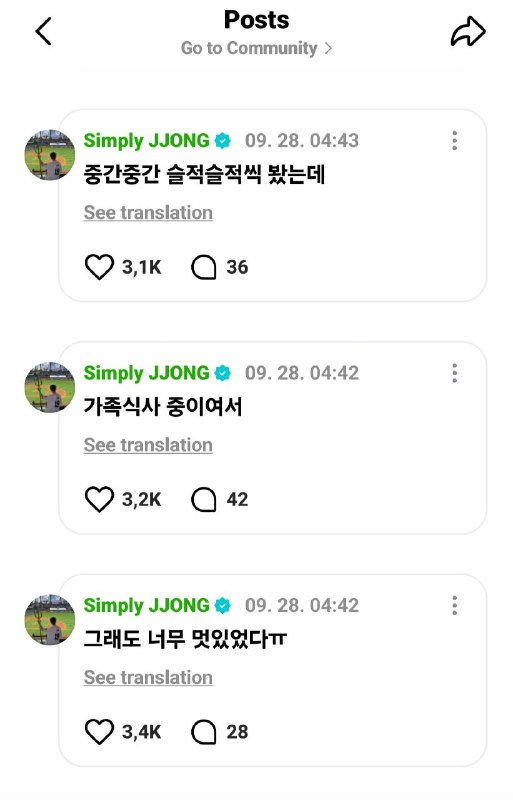Open the options menu on the 04:43 post

[454, 140]
